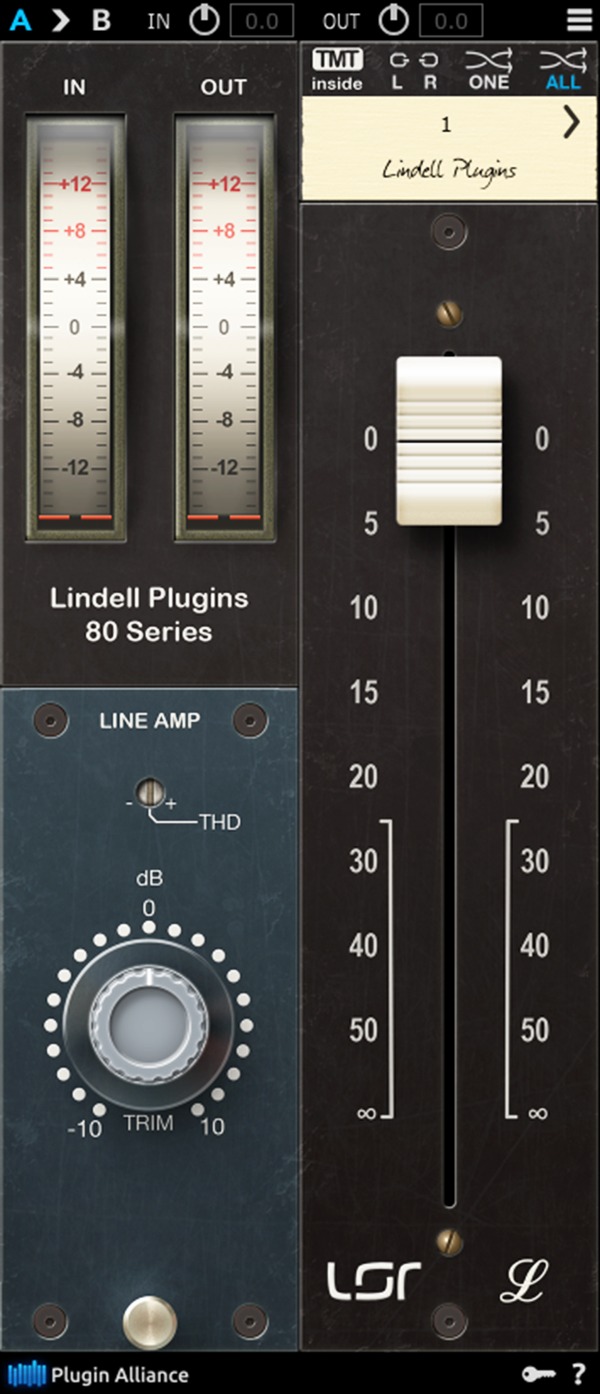The height and width of the screenshot is (1394, 600).
Task: Tap the OUT gain knob
Action: click(x=394, y=20)
